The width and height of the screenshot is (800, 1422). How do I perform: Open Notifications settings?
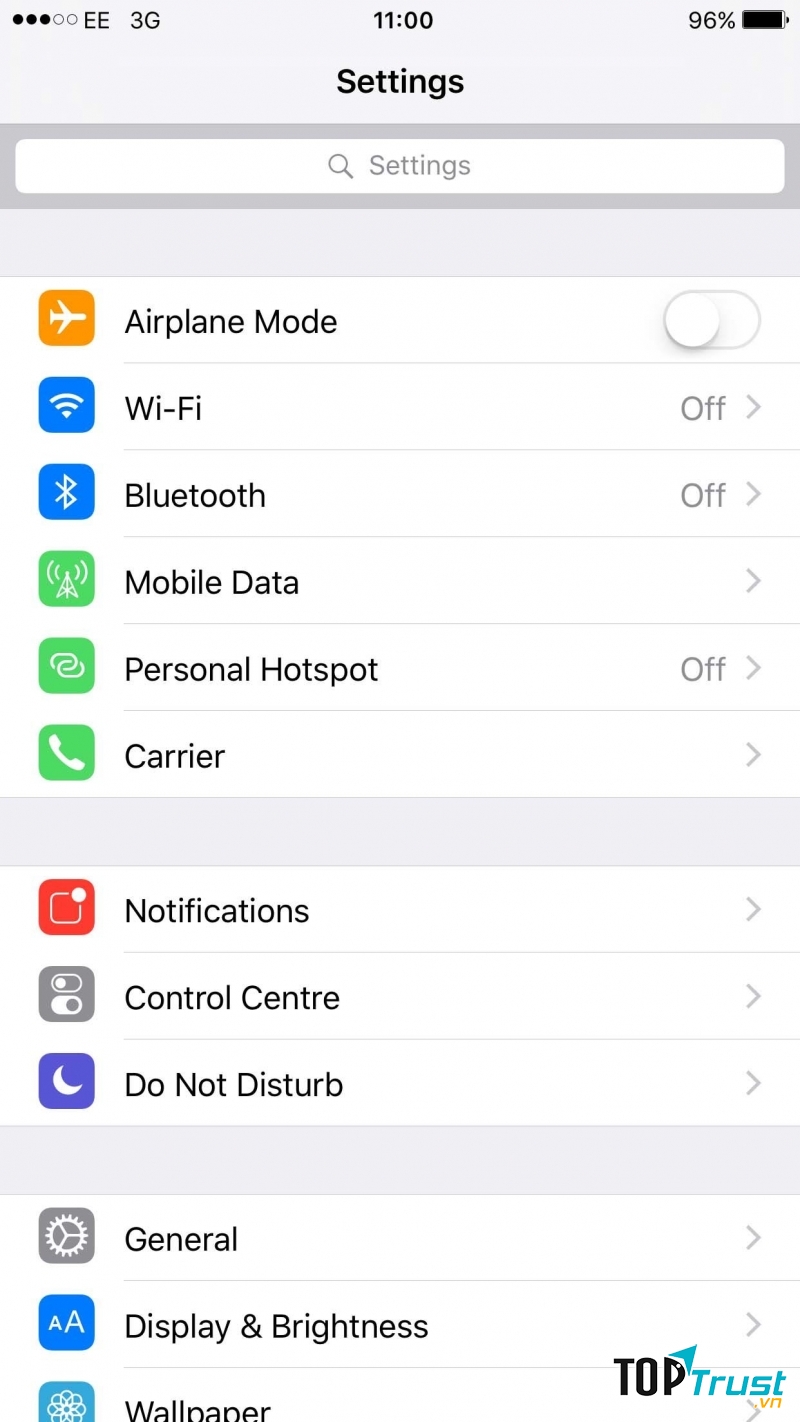point(400,911)
